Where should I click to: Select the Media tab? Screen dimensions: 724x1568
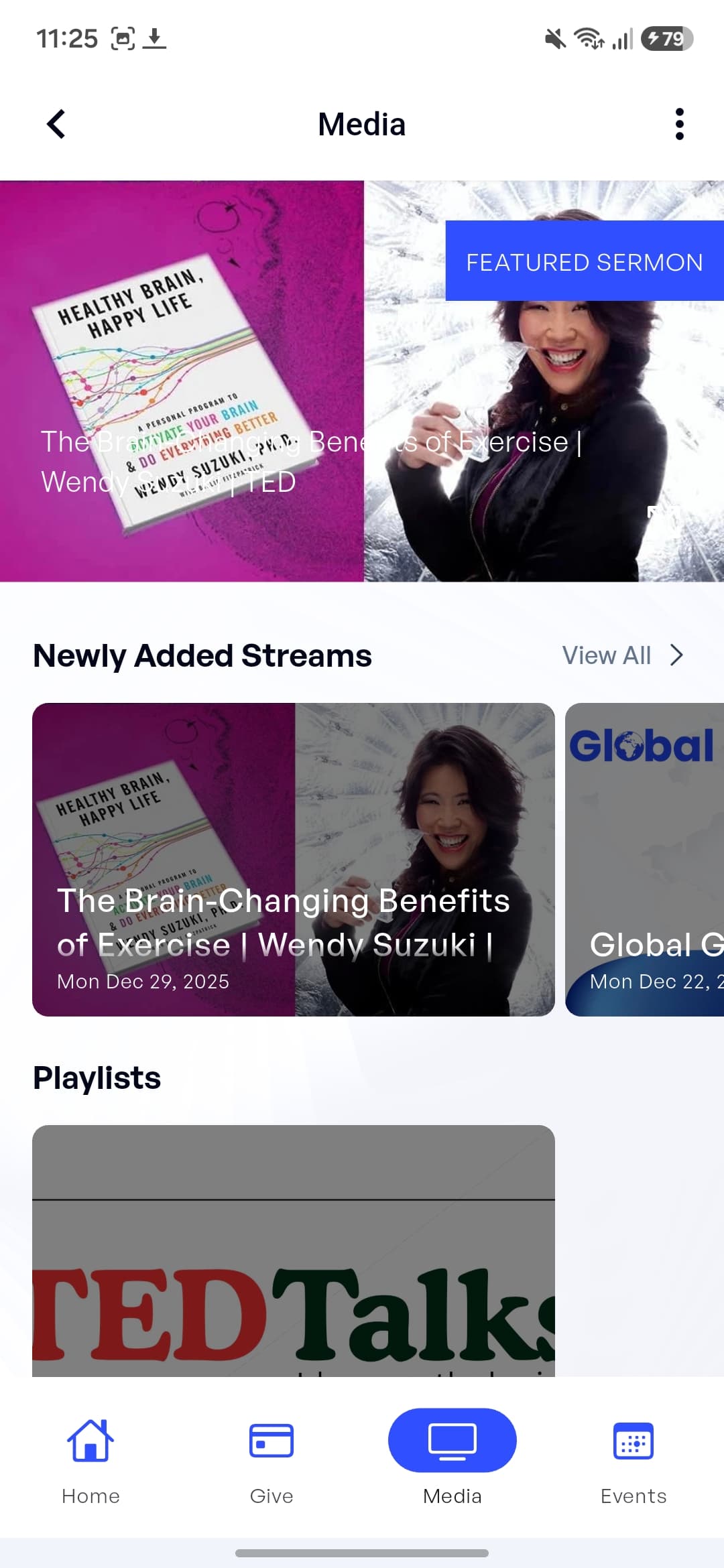(x=452, y=1461)
